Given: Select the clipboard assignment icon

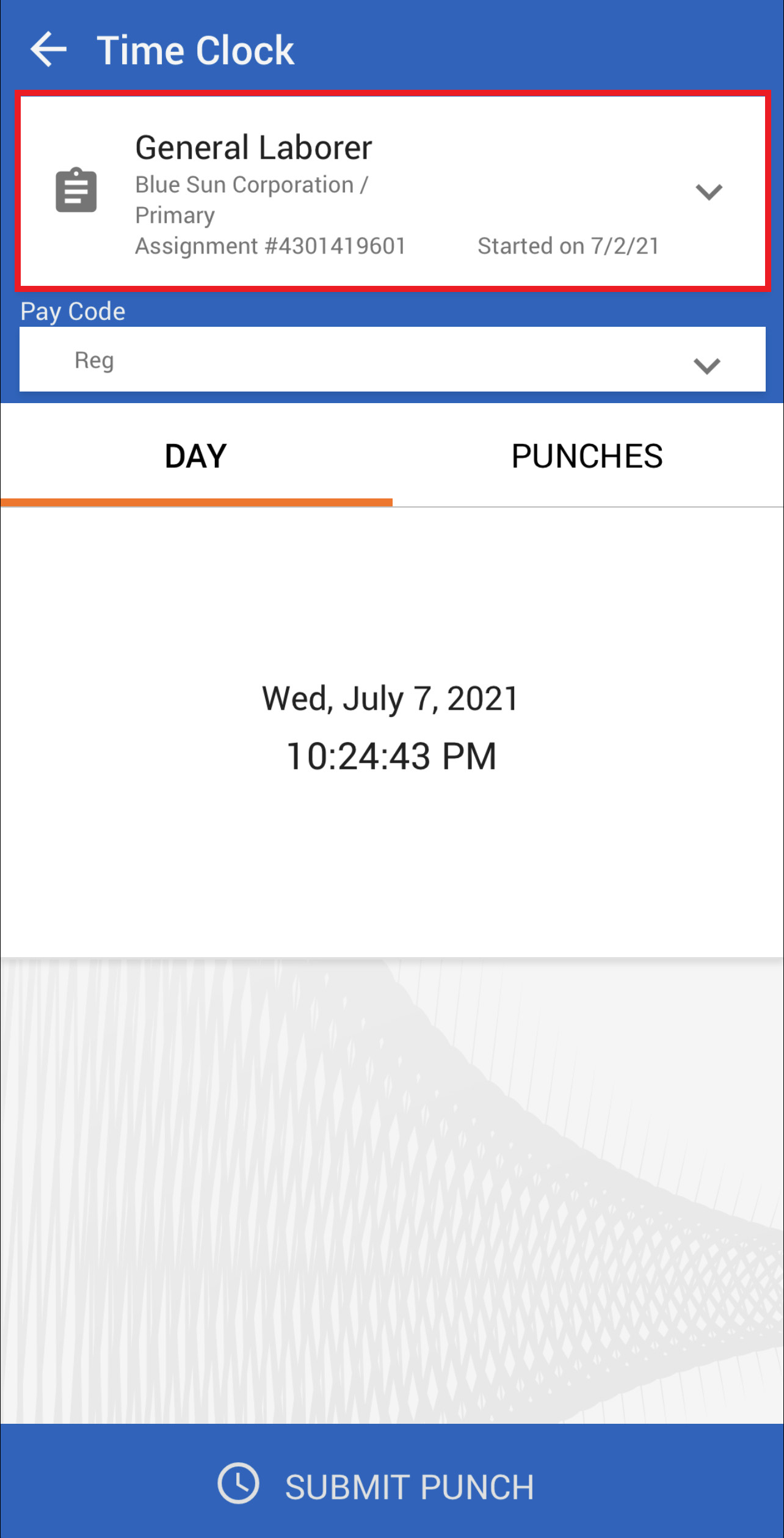Looking at the screenshot, I should (x=76, y=191).
